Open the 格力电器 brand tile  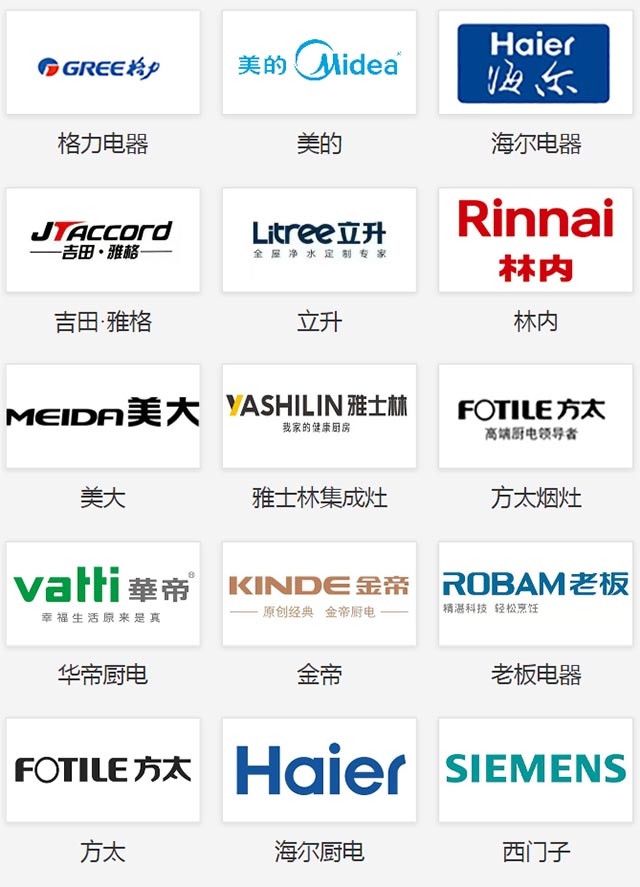click(x=103, y=64)
